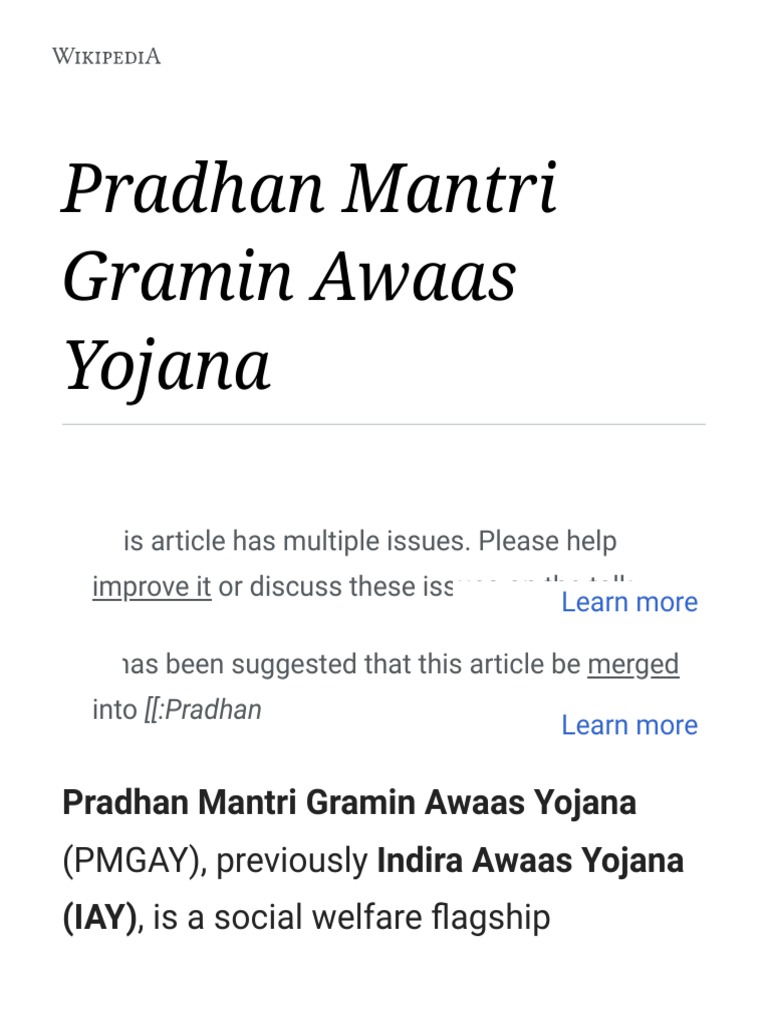Tap Learn more on the multiple issues notice
Image resolution: width=768 pixels, height=1024 pixels.
click(630, 602)
